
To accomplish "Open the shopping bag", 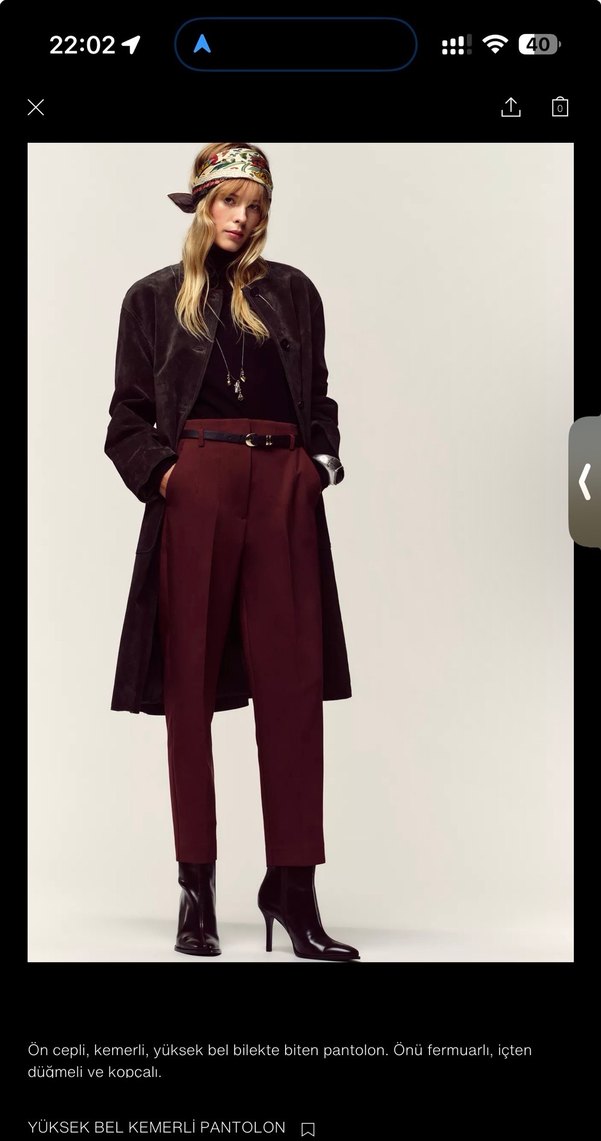I will click(560, 107).
